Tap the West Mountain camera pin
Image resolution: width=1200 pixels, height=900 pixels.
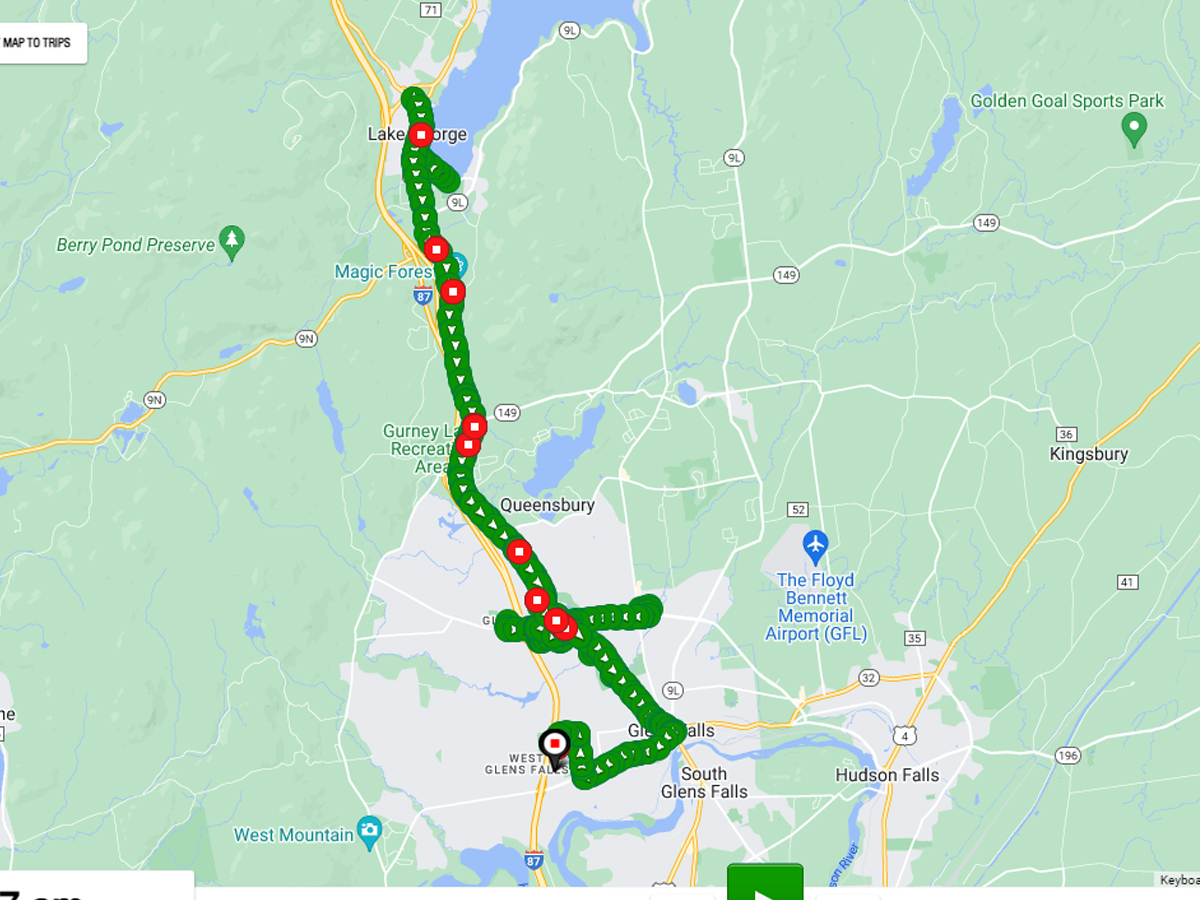click(370, 831)
